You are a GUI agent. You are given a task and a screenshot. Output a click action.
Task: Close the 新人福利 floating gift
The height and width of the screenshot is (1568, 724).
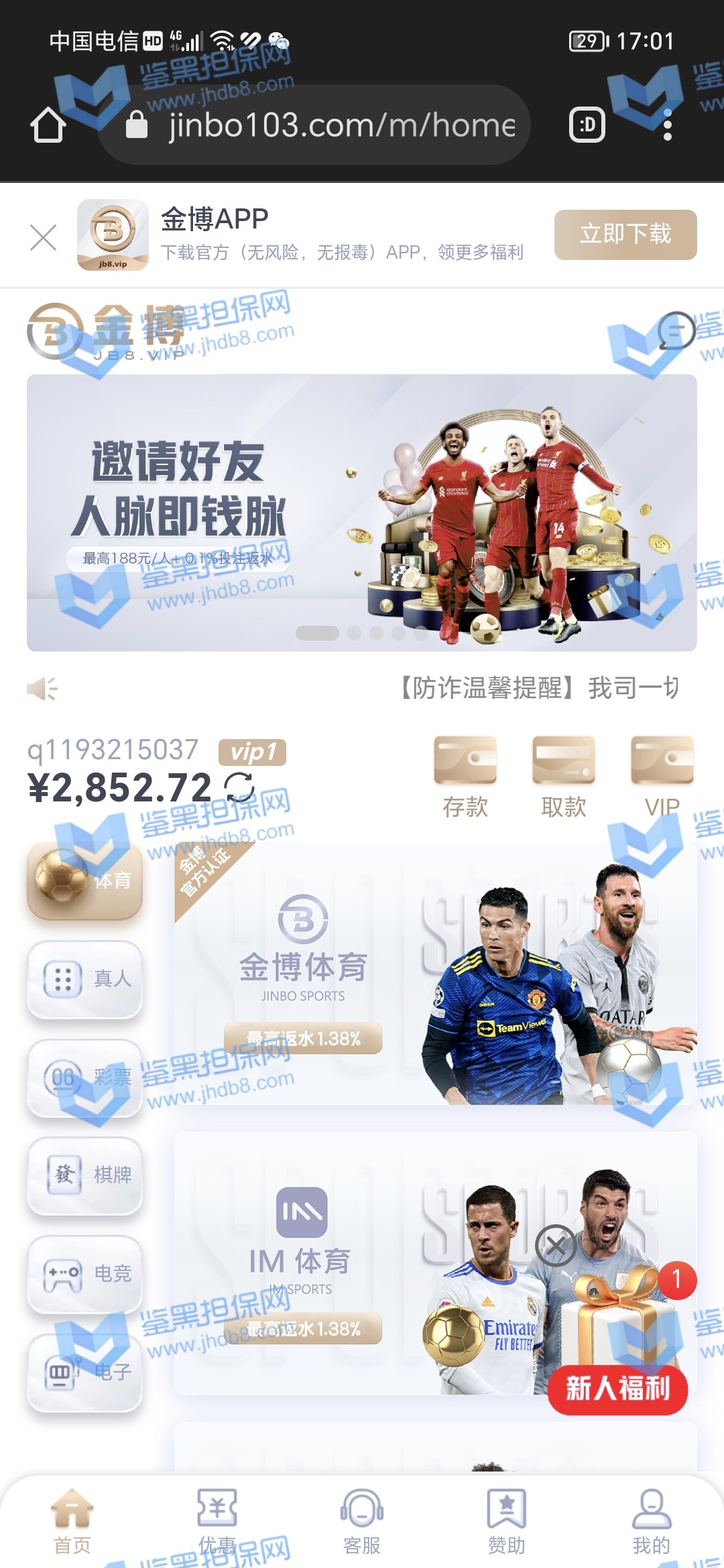[x=556, y=1246]
